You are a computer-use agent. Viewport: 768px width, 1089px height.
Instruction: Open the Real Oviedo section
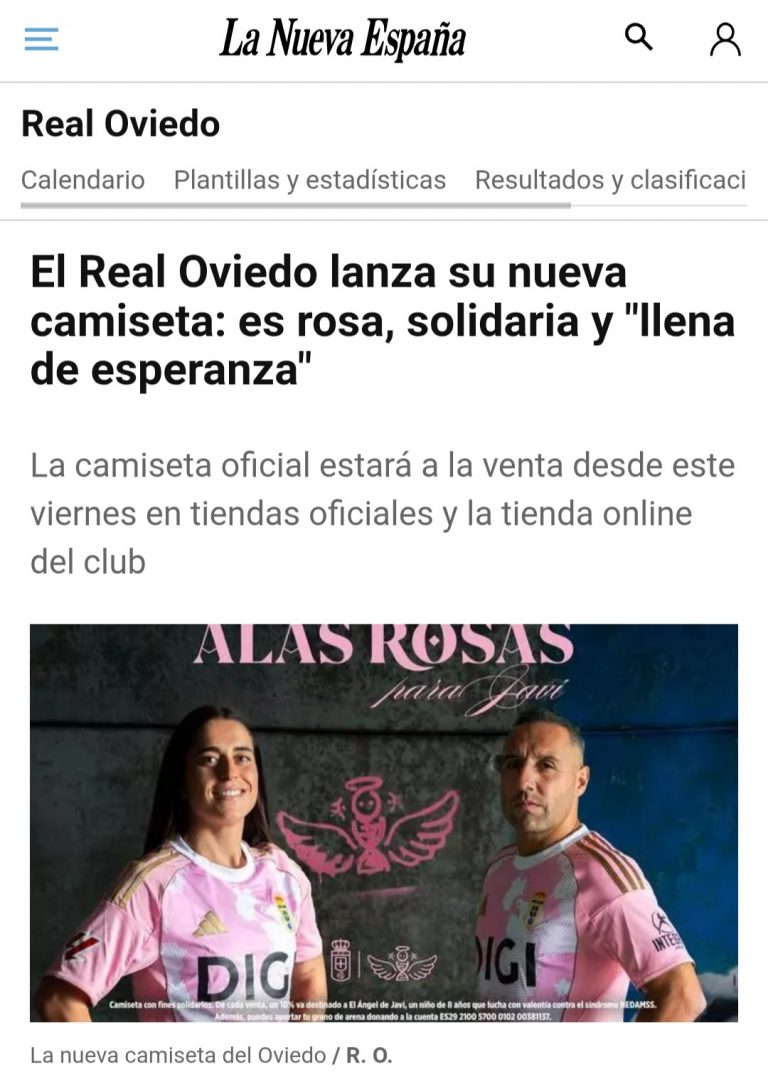click(120, 124)
